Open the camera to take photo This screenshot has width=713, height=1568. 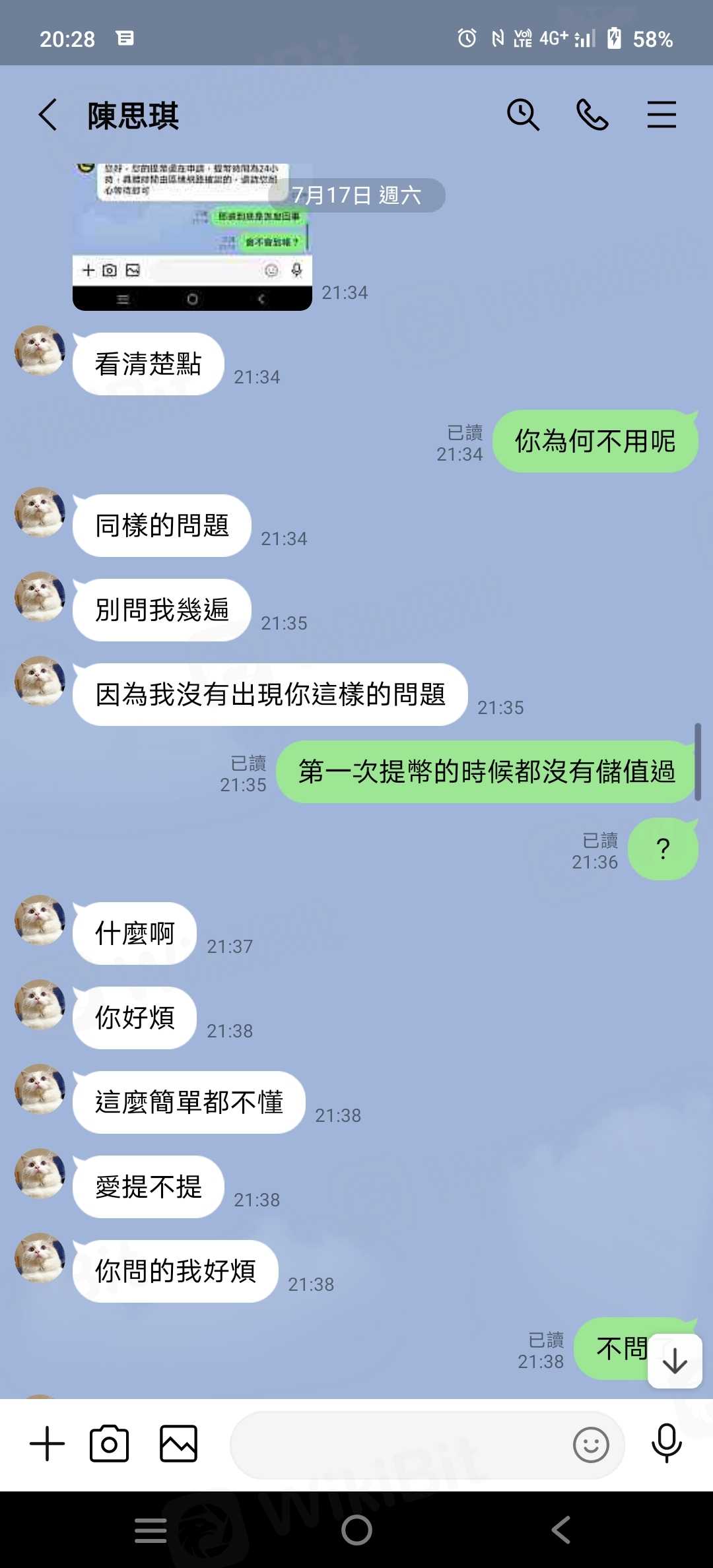coord(110,1444)
